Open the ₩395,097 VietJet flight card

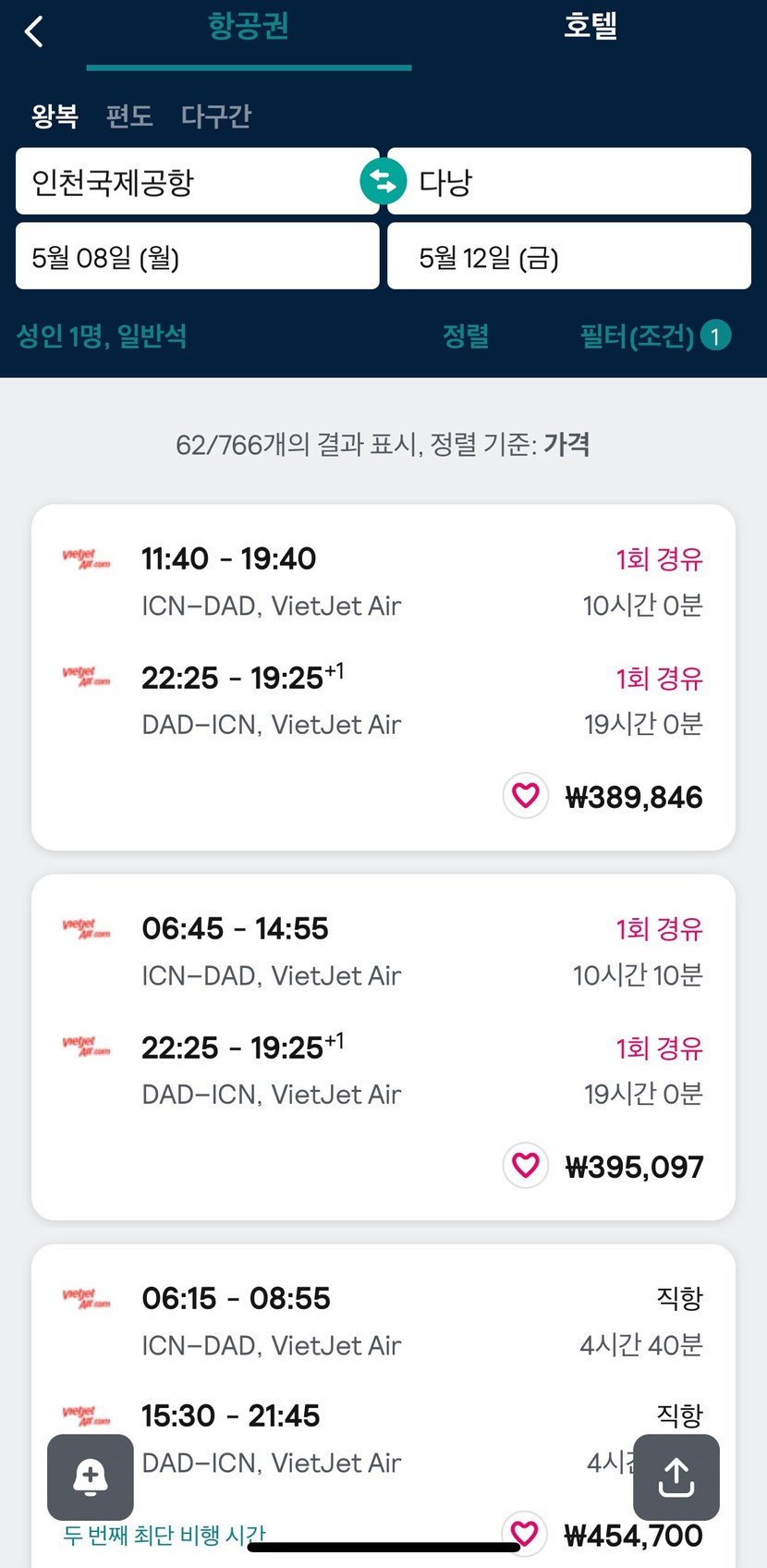pyautogui.click(x=383, y=1047)
